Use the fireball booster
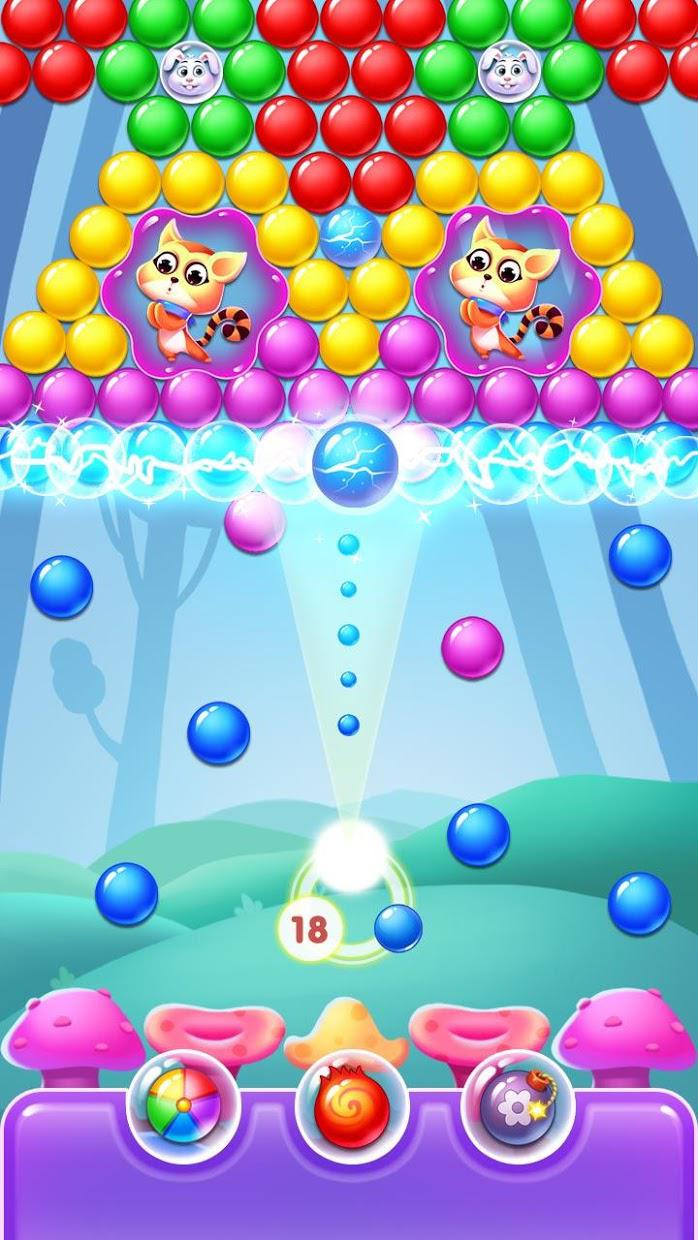 (x=350, y=1108)
